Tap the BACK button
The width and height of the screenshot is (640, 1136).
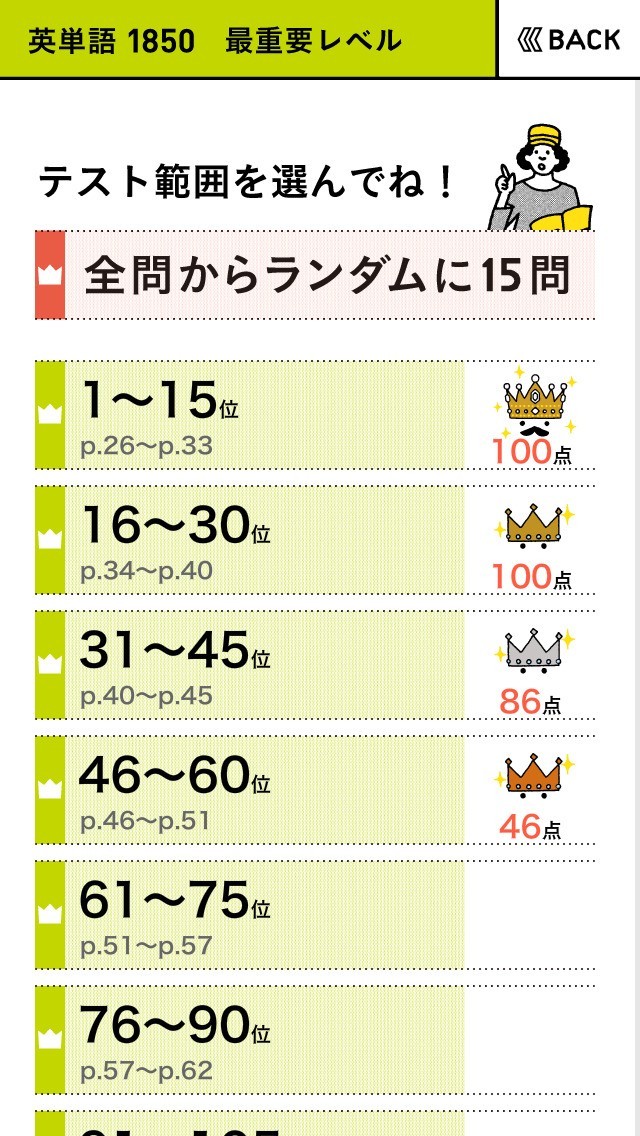(x=569, y=39)
